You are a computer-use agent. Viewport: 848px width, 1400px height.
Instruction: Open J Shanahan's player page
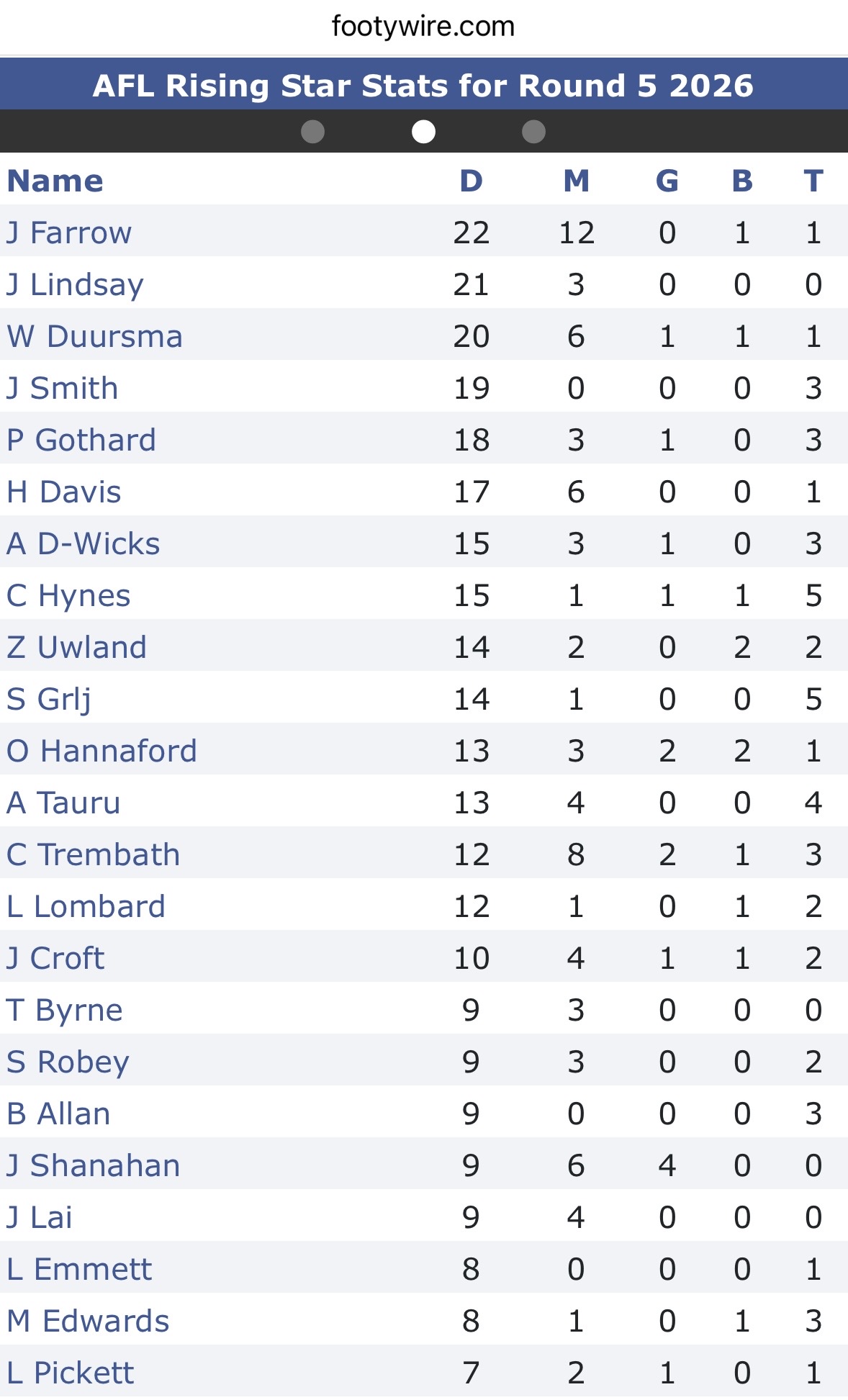click(93, 1166)
